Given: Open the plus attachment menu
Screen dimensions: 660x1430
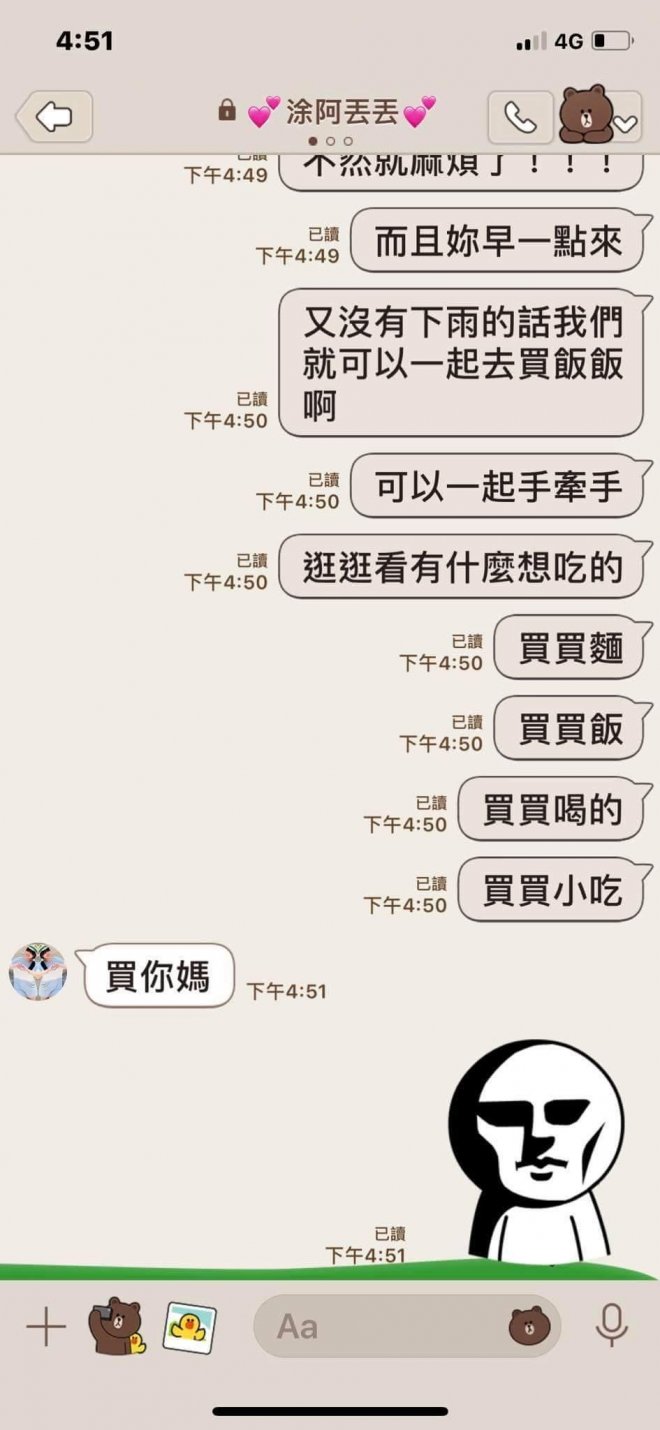Looking at the screenshot, I should tap(45, 1327).
